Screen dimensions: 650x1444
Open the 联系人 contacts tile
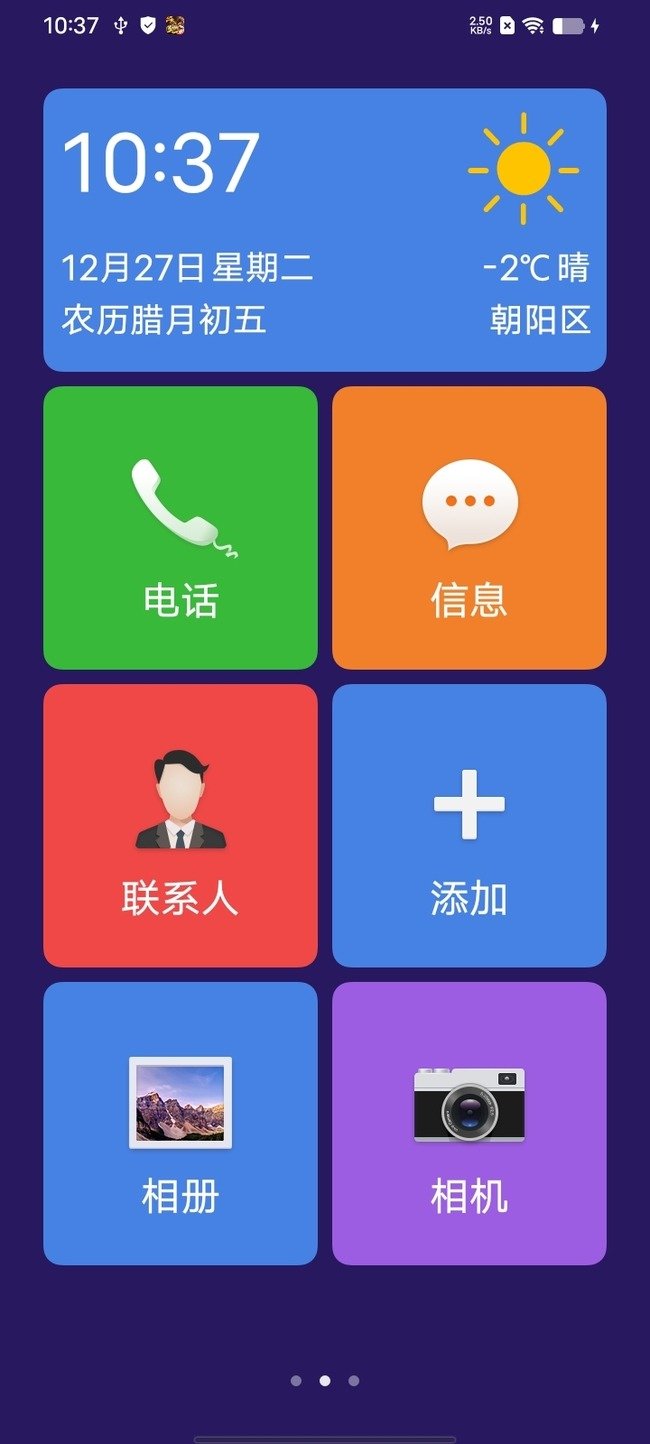click(x=180, y=825)
